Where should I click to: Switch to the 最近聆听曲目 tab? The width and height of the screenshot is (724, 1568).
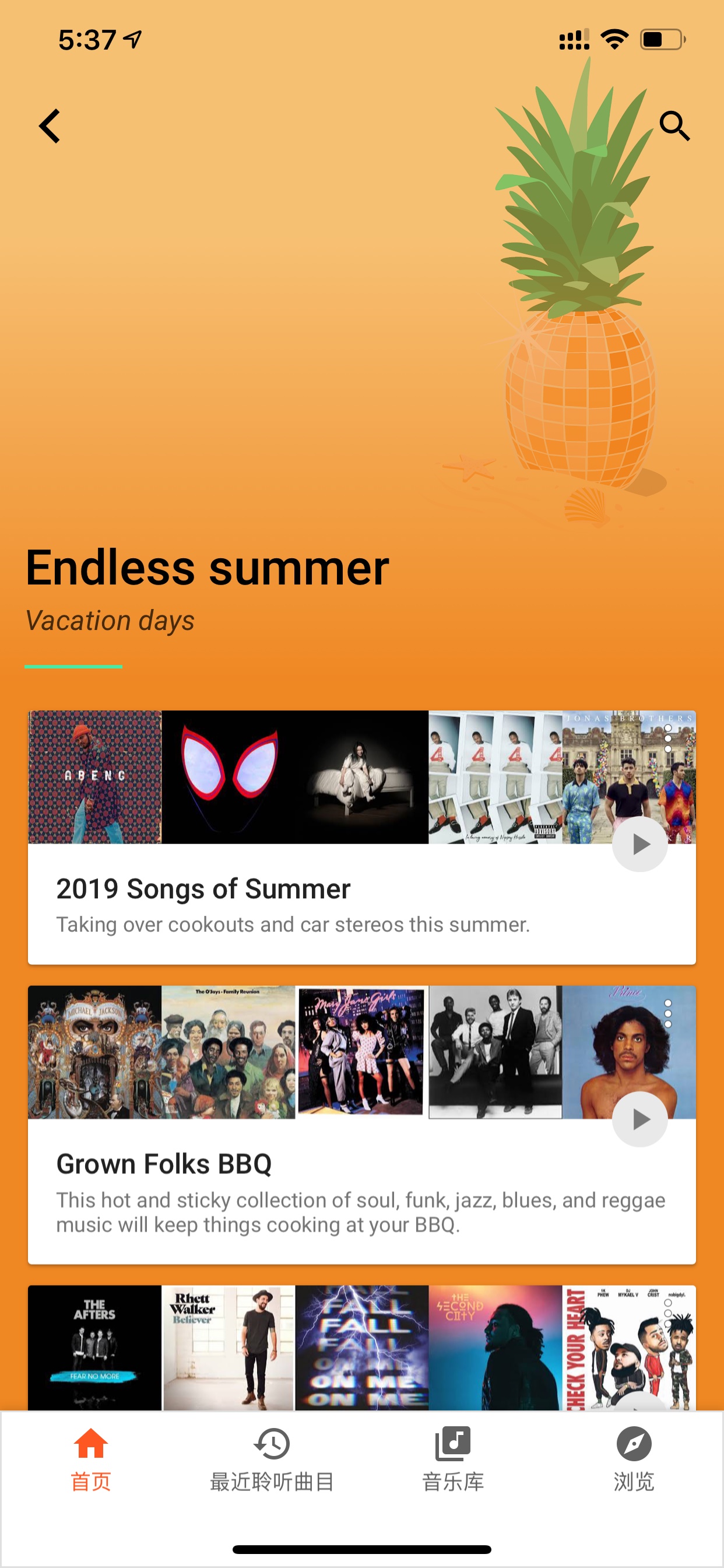[272, 1459]
